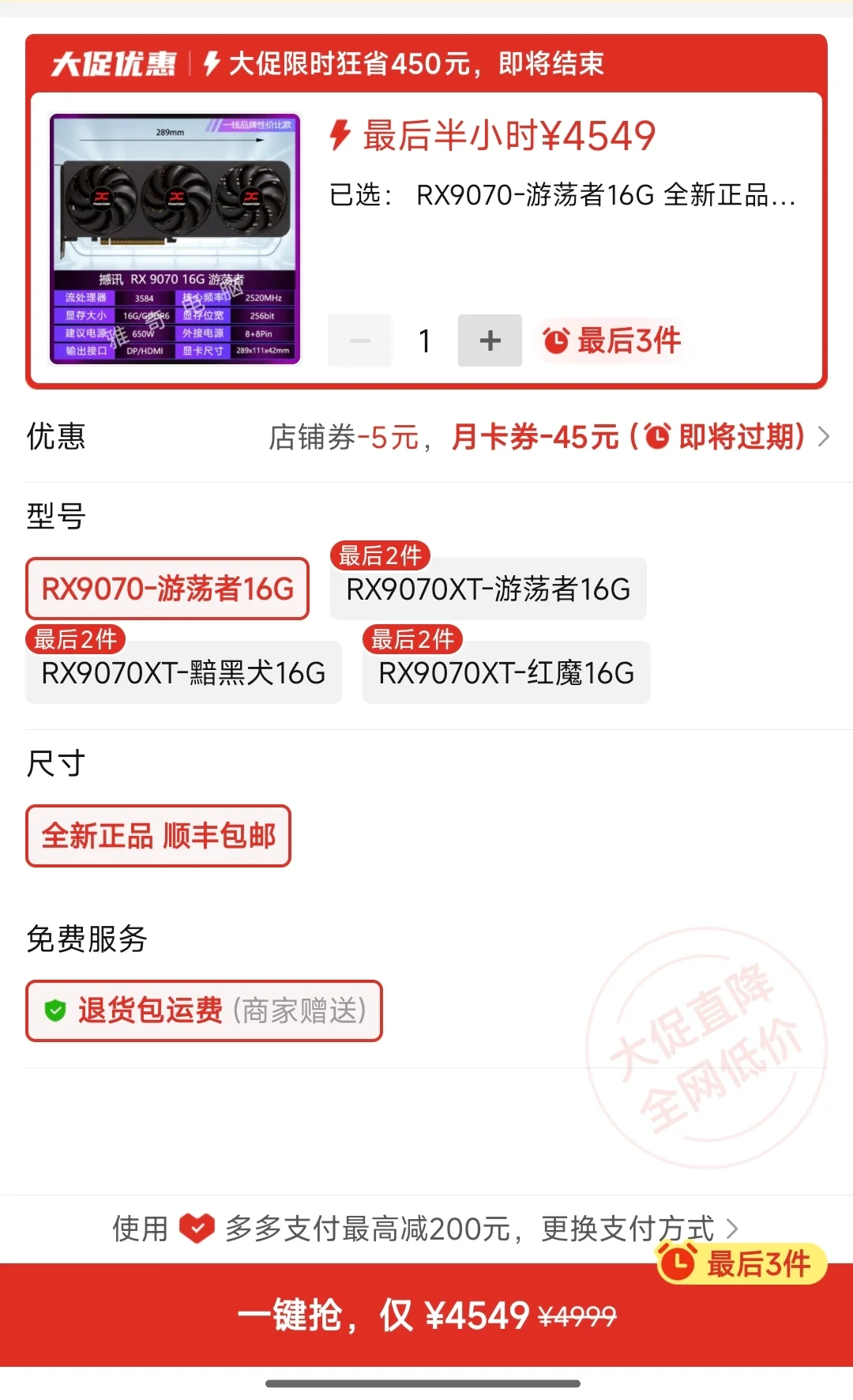Choose RX9070XT-游荡者16G model
This screenshot has width=853, height=1400.
488,589
